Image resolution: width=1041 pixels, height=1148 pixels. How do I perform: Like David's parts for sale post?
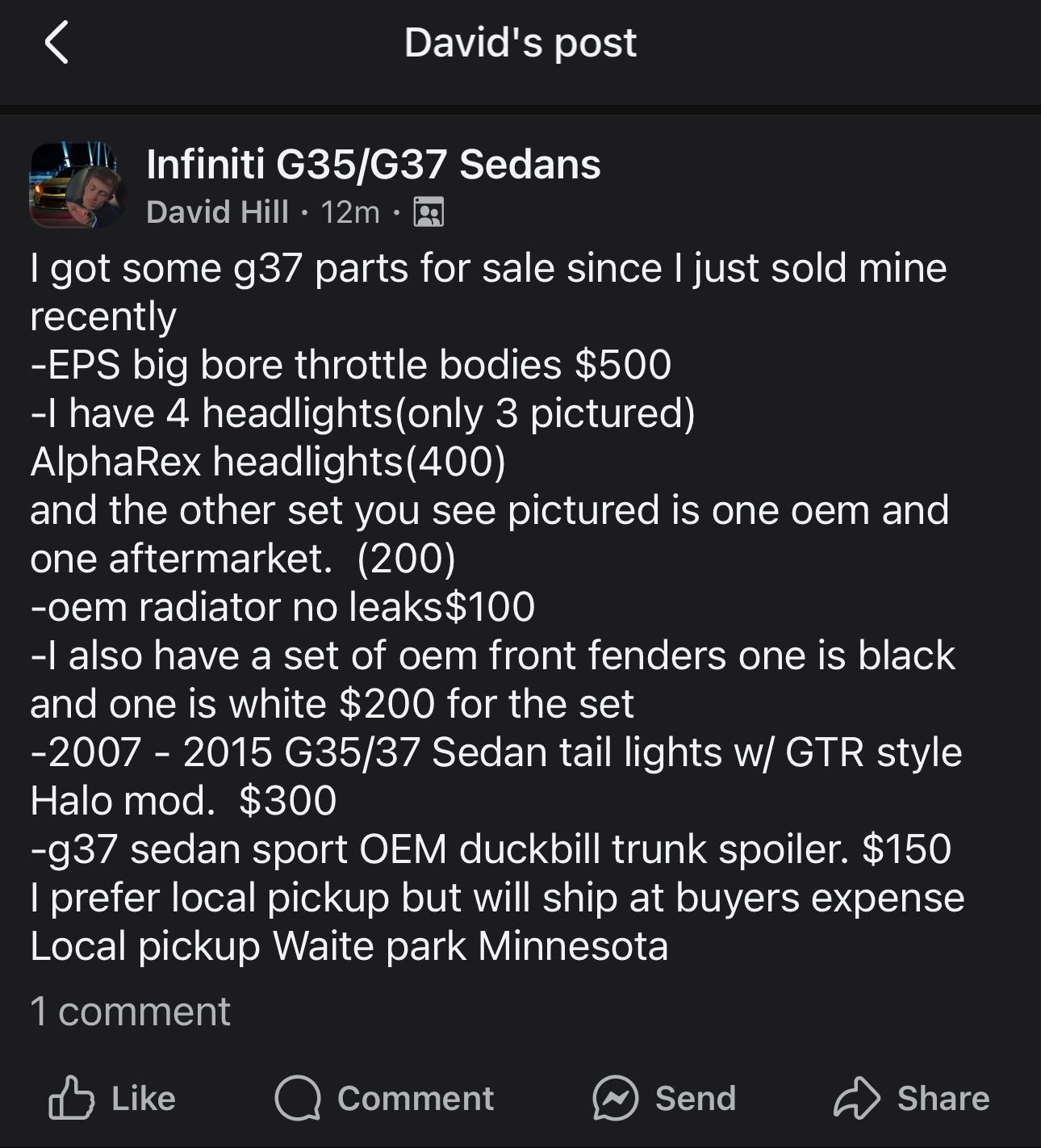112,1098
